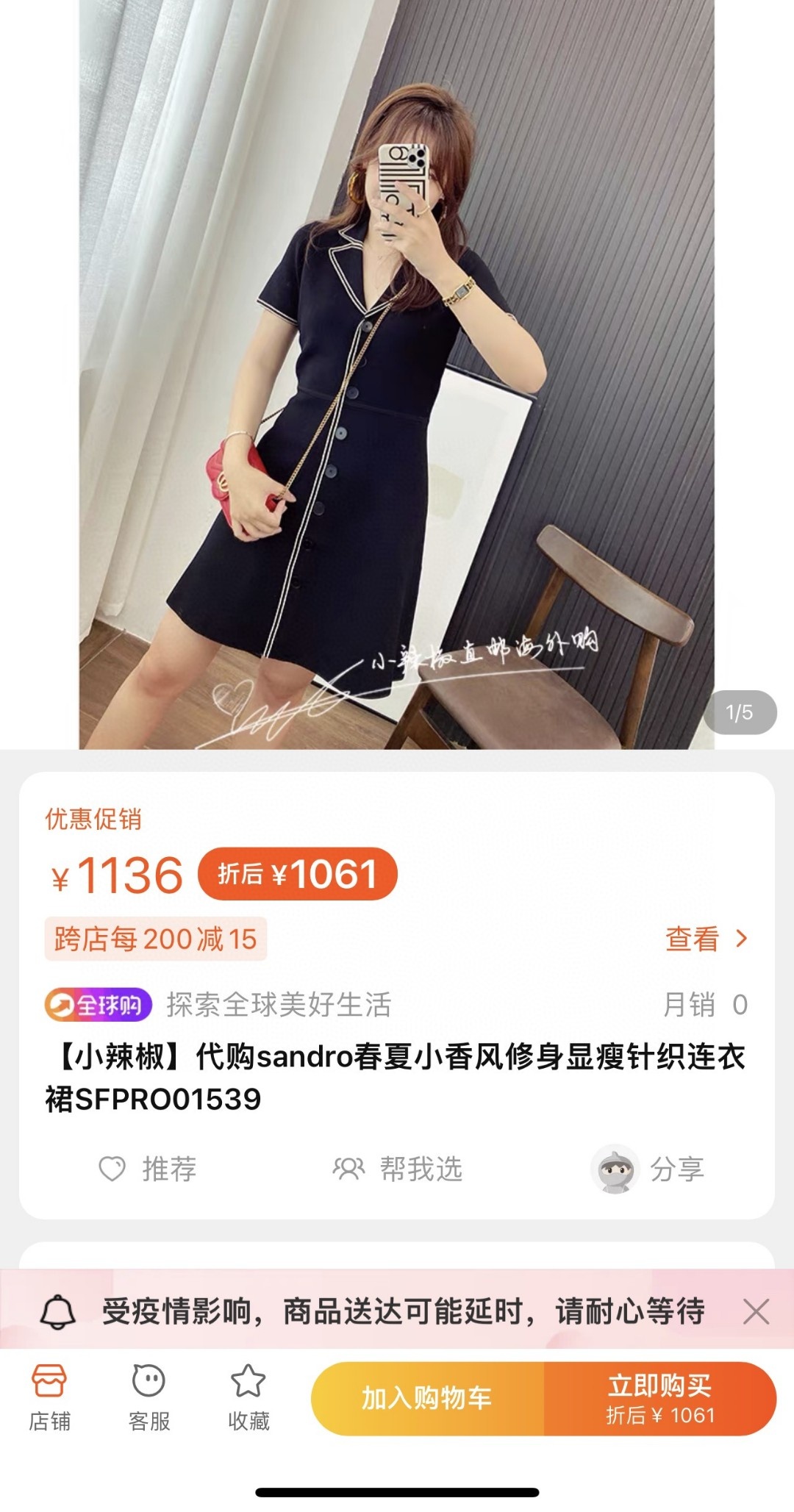
Task: Buy now with 立即购买
Action: click(x=659, y=1398)
